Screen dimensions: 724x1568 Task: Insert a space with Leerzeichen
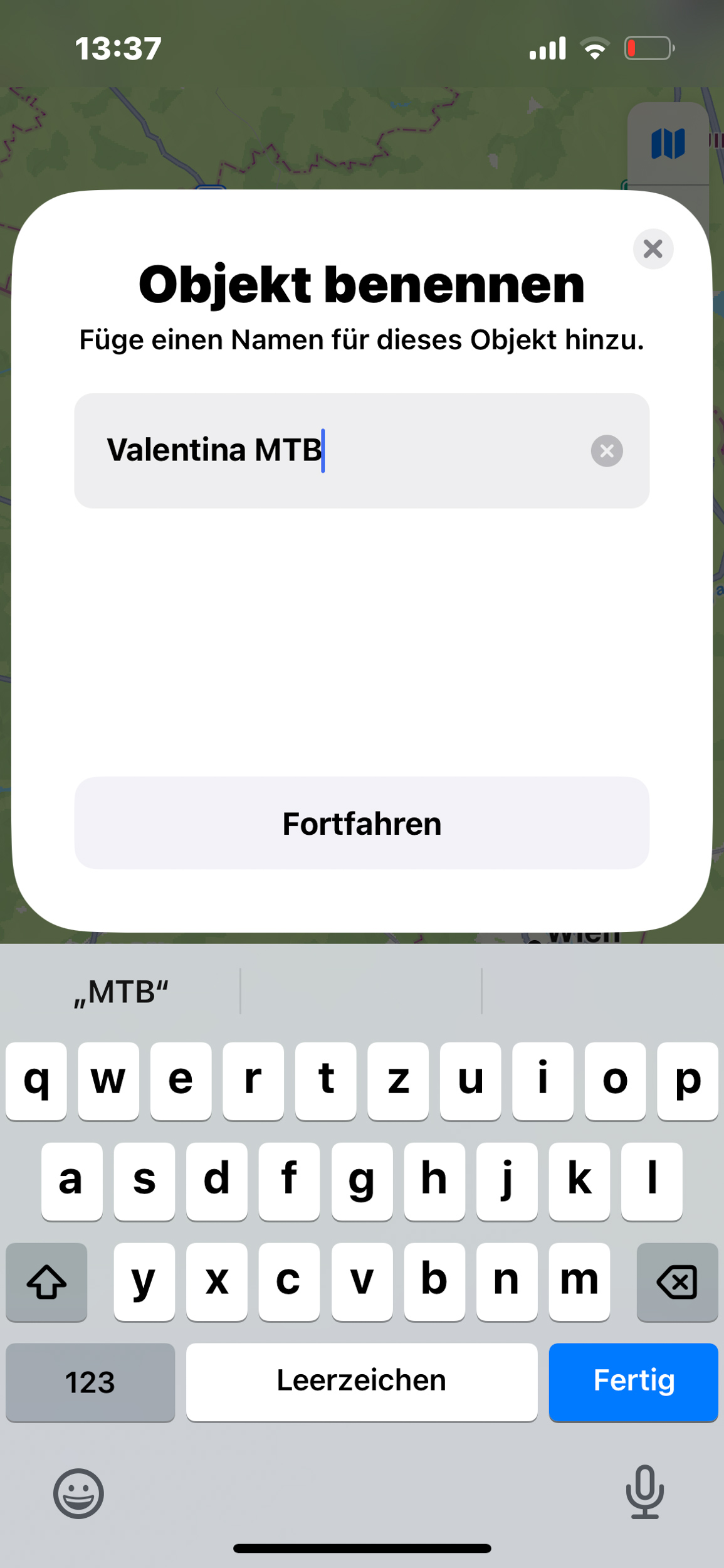coord(362,1382)
